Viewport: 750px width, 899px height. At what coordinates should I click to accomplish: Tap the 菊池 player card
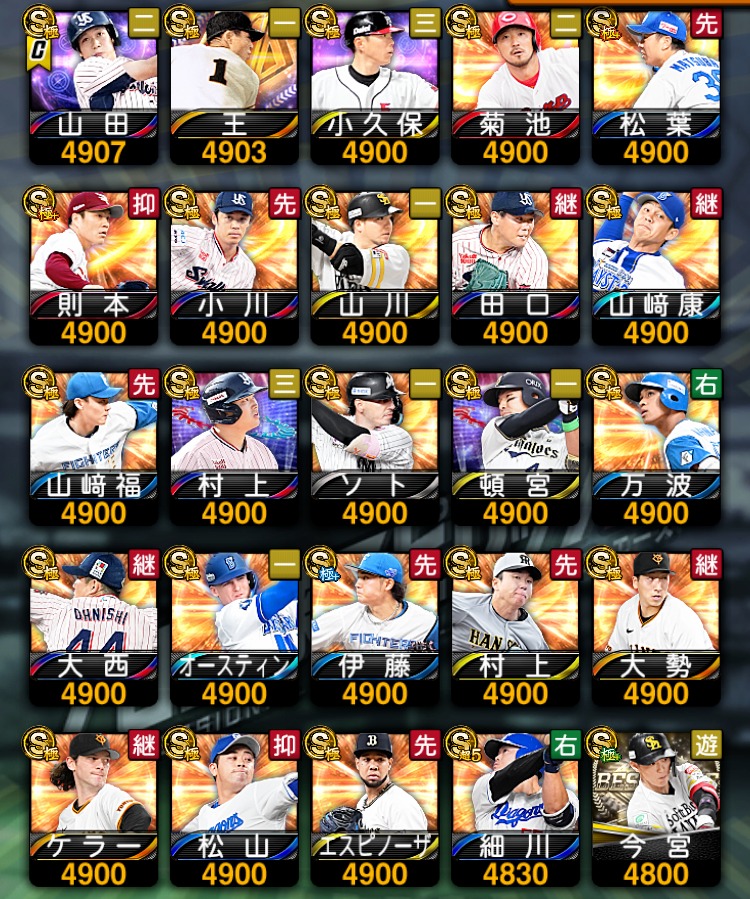(515, 85)
